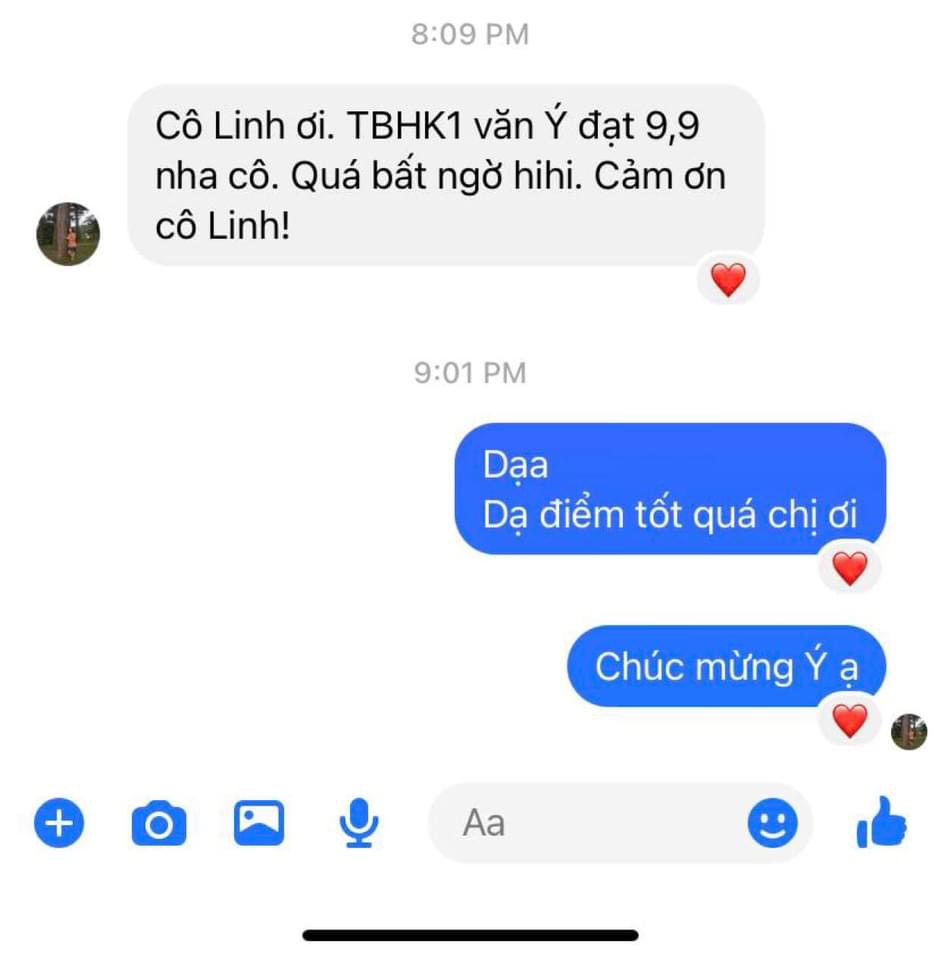The width and height of the screenshot is (941, 960).
Task: View heart reaction on "Dạ điểm tốt quá" message
Action: 850,569
